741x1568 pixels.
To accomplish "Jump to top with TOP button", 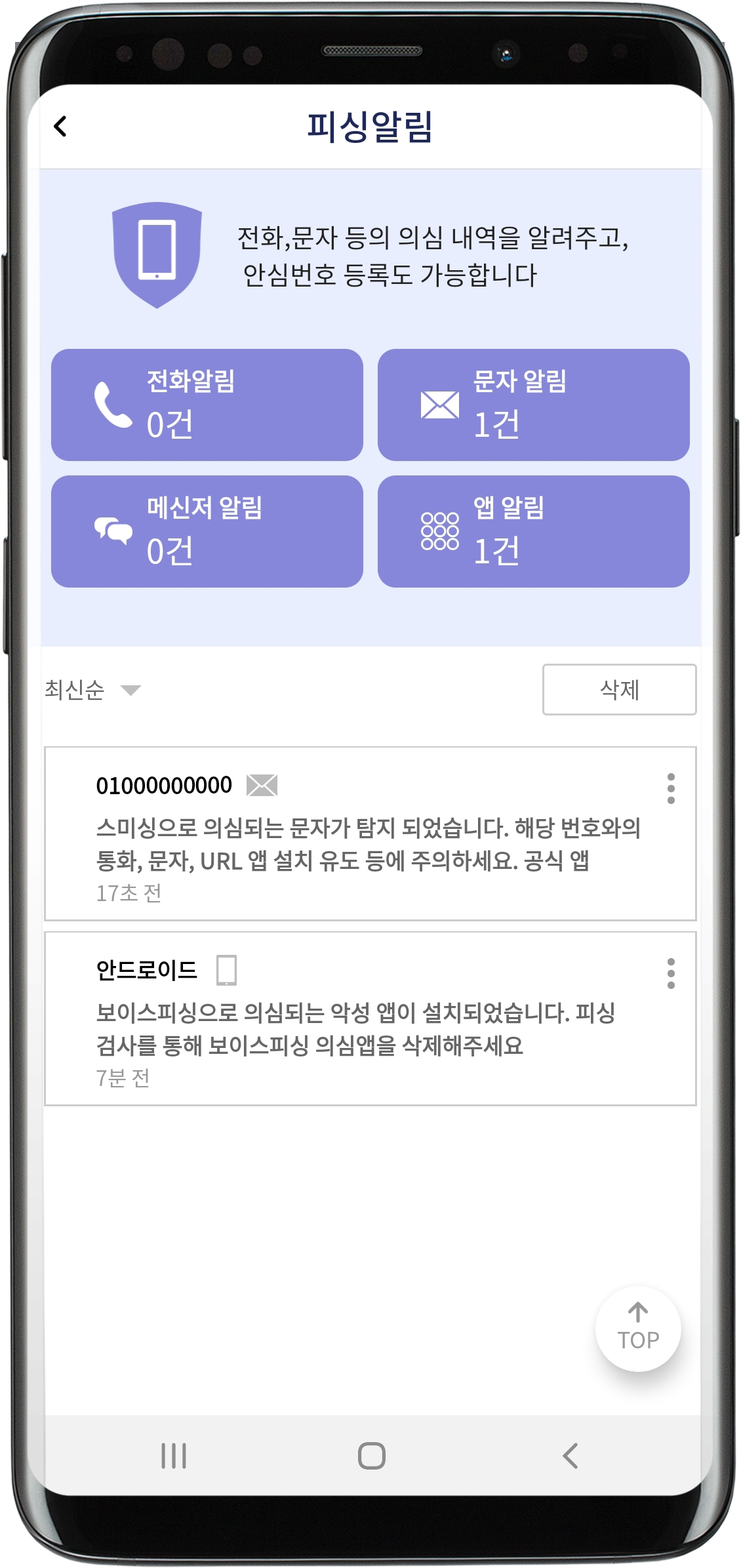I will [x=637, y=1329].
